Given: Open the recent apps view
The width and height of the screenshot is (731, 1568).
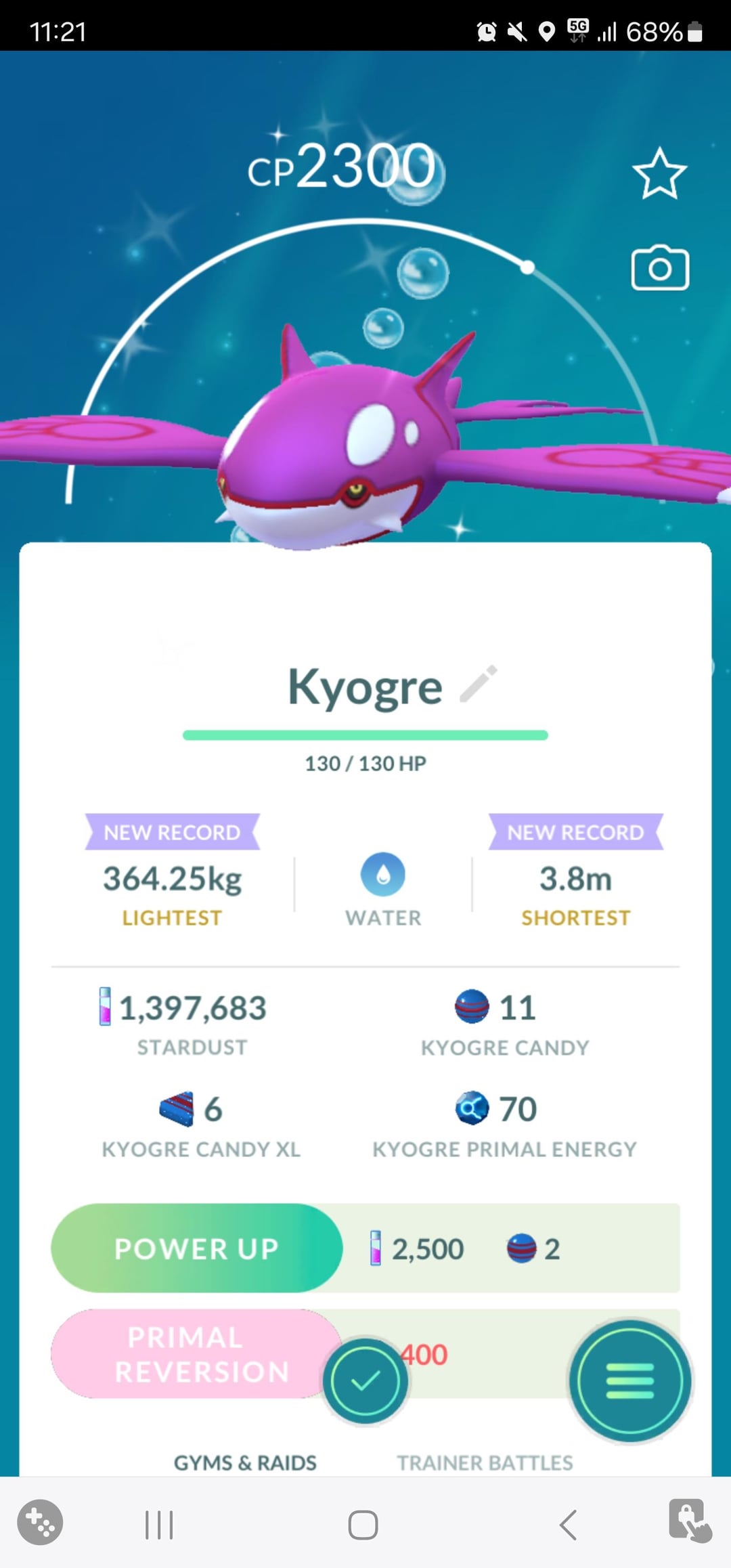Looking at the screenshot, I should coord(159,1525).
